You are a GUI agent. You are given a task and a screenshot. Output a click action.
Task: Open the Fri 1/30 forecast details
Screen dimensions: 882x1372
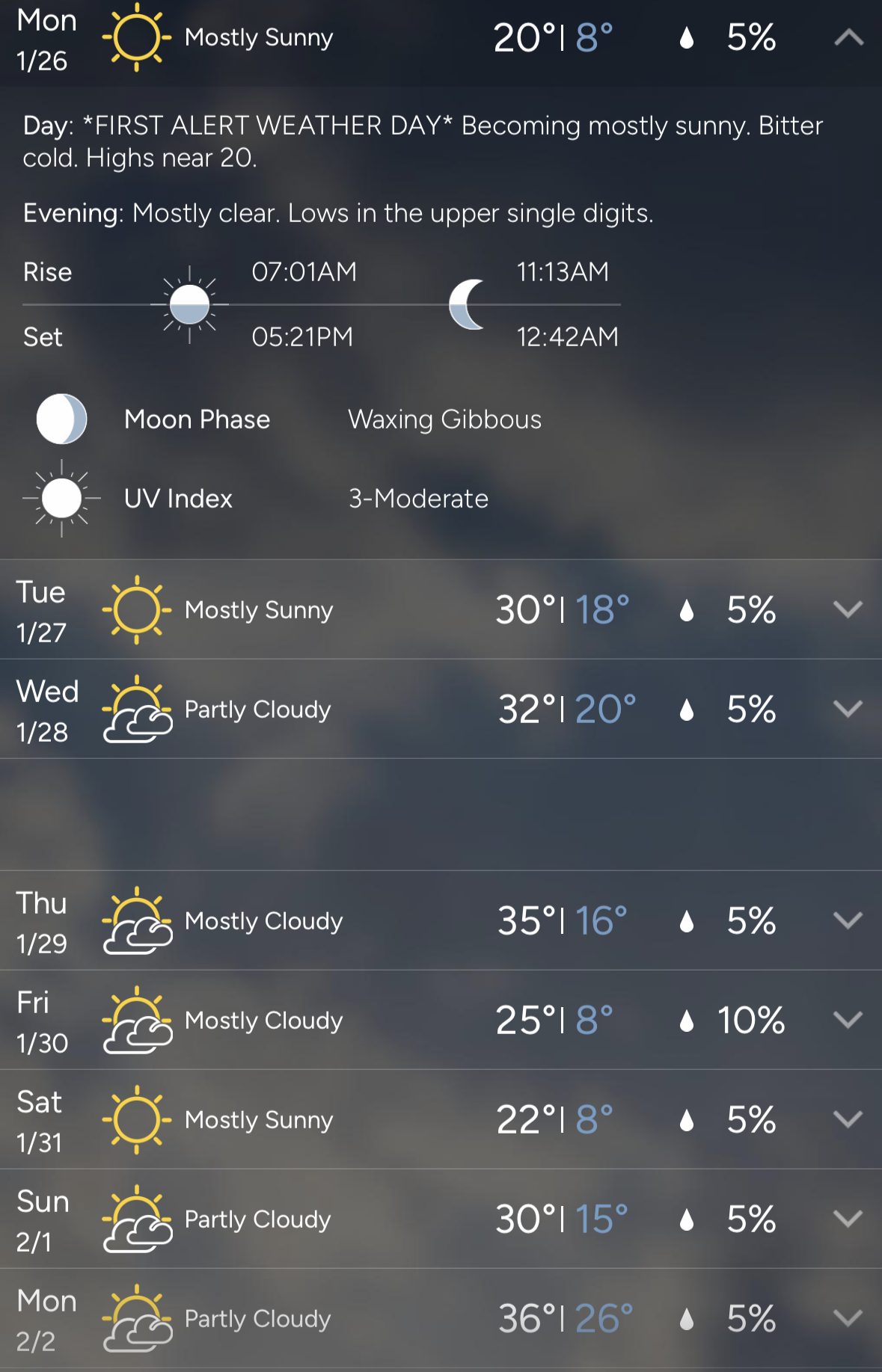click(x=848, y=1020)
